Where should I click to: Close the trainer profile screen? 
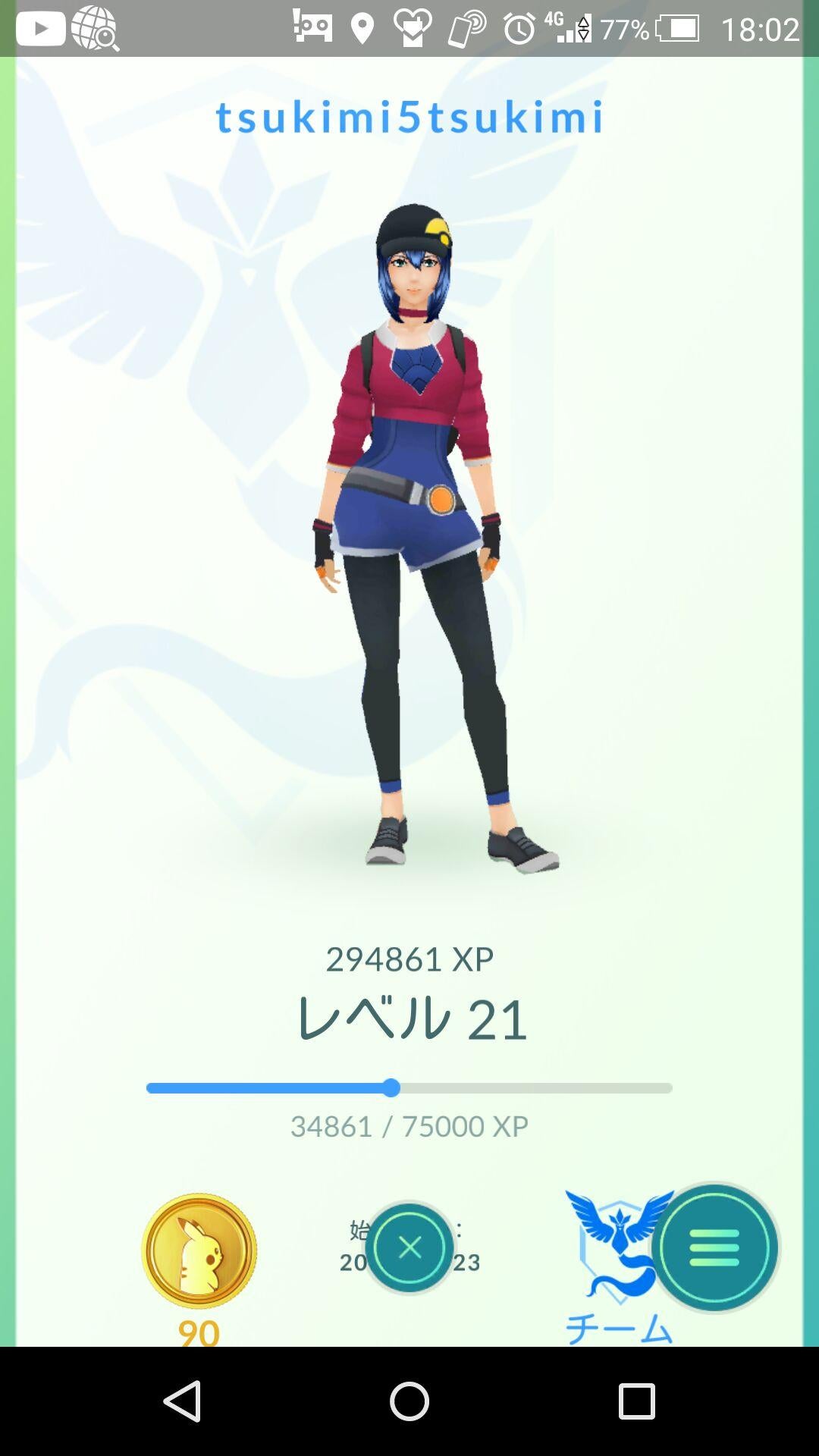409,1247
